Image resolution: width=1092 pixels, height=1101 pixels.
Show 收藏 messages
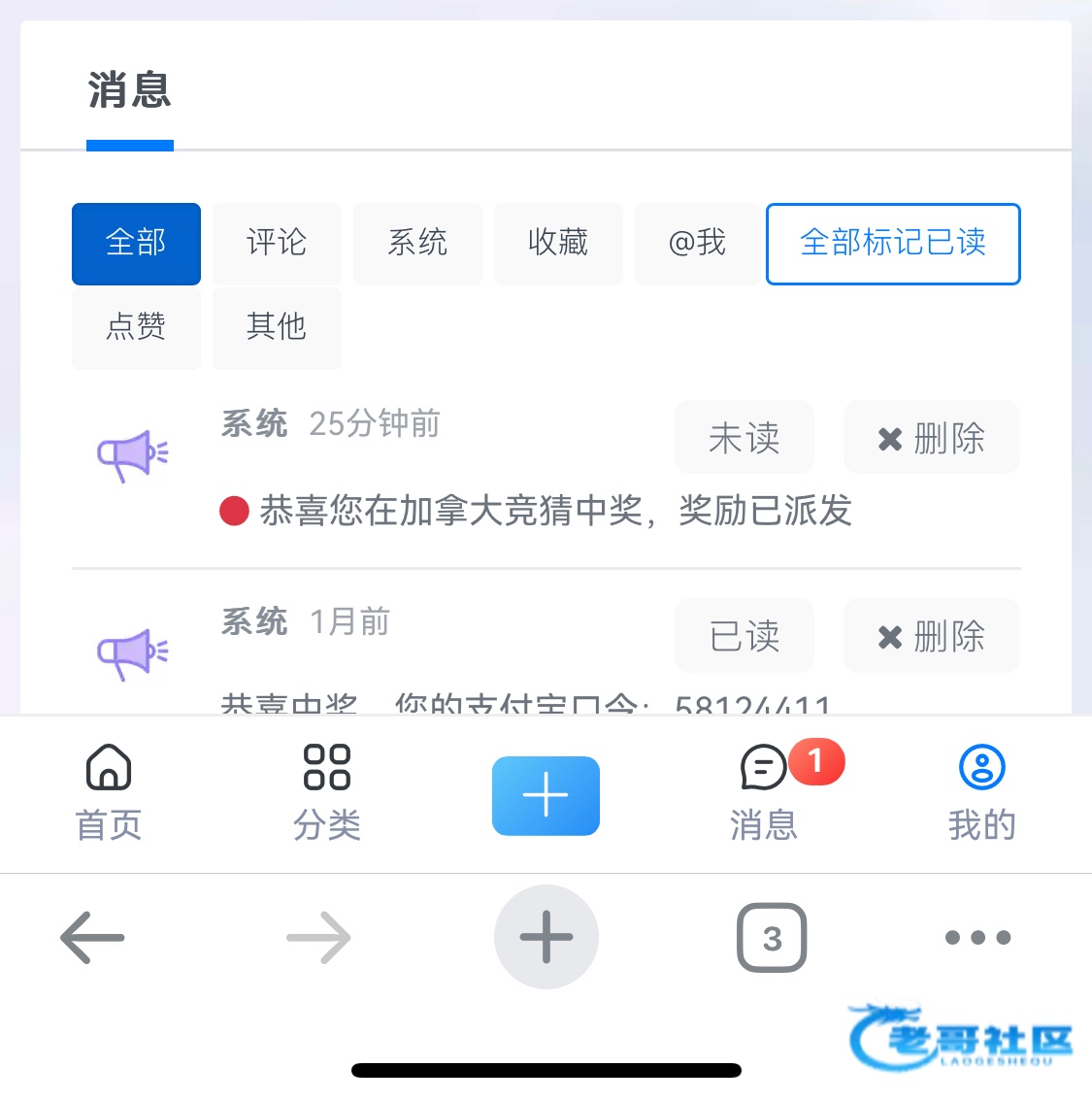point(558,244)
